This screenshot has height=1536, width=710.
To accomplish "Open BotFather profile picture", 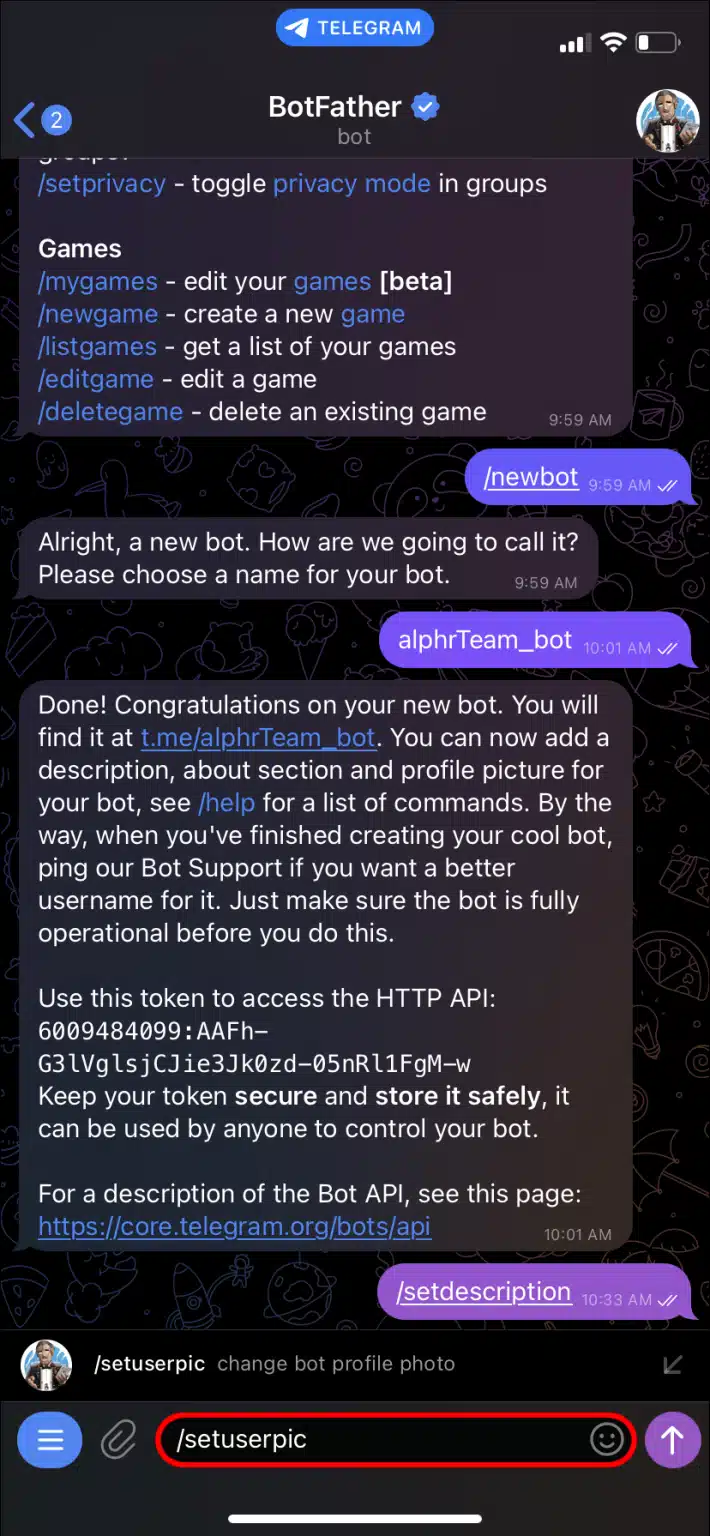I will tap(667, 121).
